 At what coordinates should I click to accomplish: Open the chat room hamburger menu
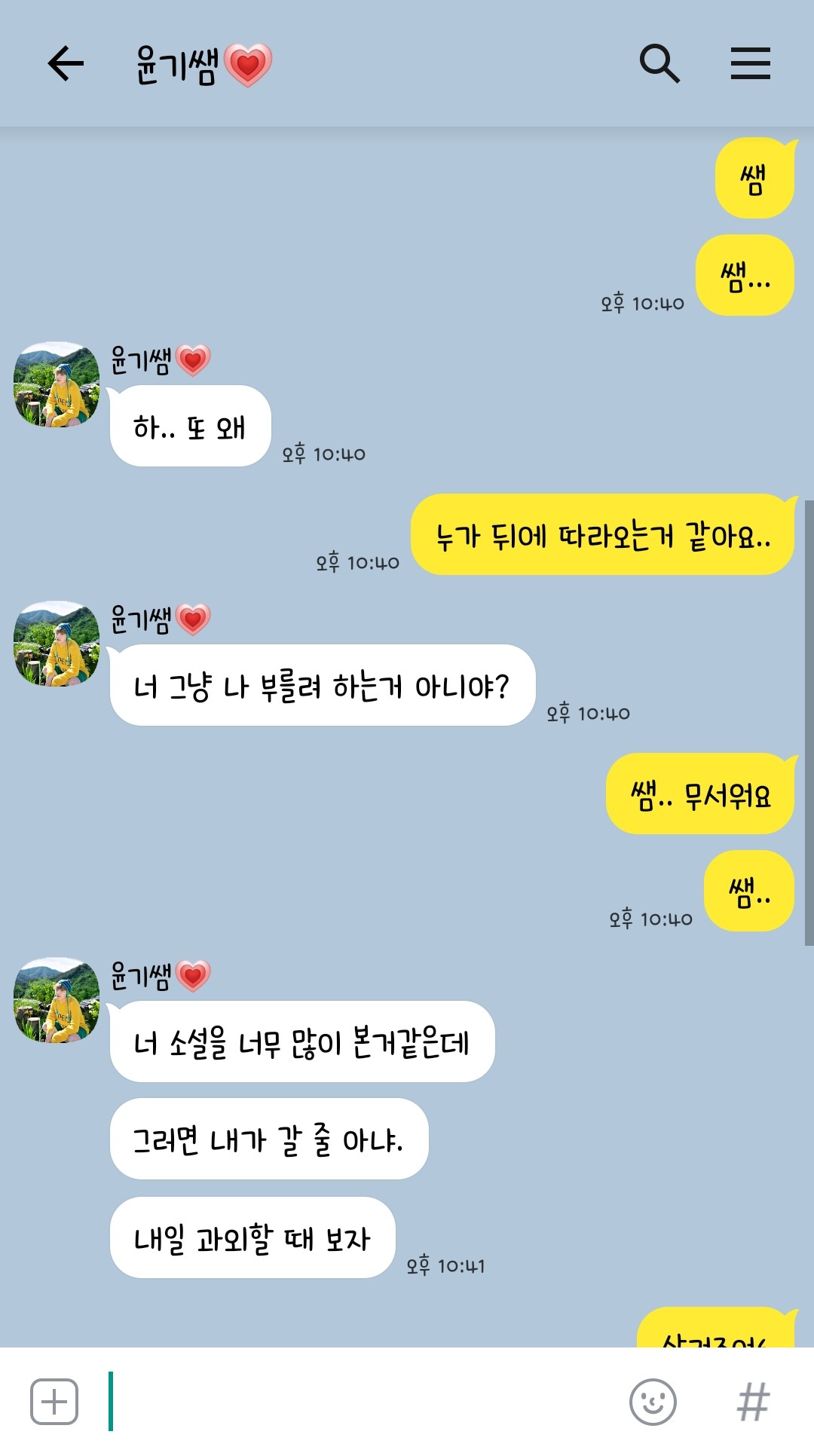coord(750,63)
